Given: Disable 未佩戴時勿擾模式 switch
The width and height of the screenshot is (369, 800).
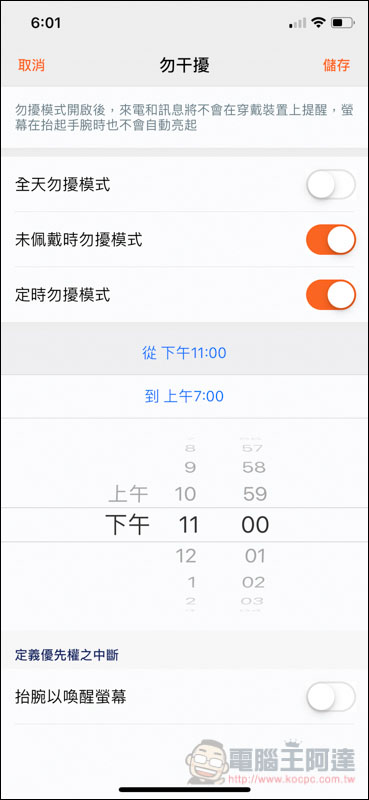Looking at the screenshot, I should [x=331, y=239].
